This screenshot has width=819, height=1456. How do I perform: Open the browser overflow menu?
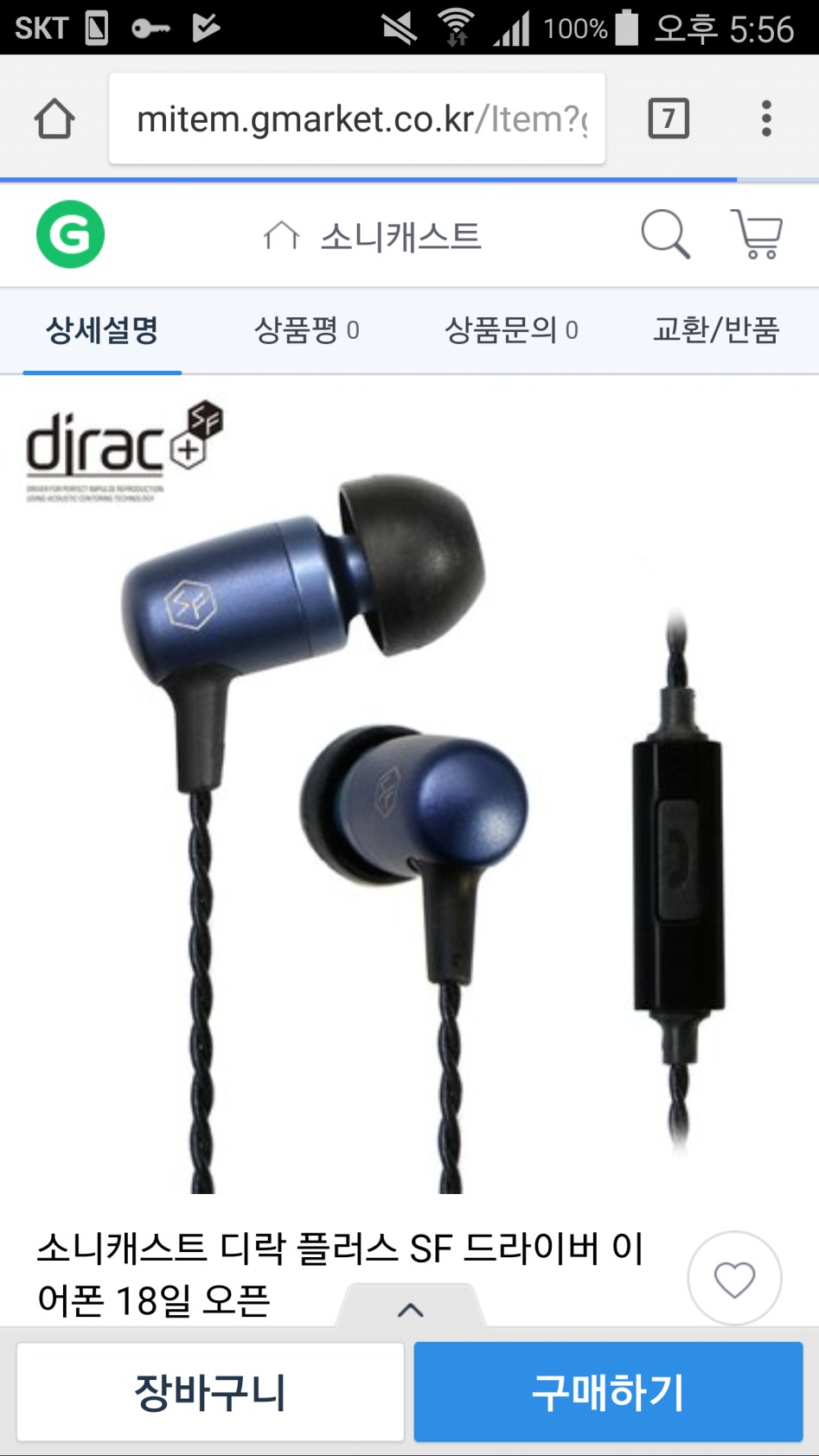[766, 118]
